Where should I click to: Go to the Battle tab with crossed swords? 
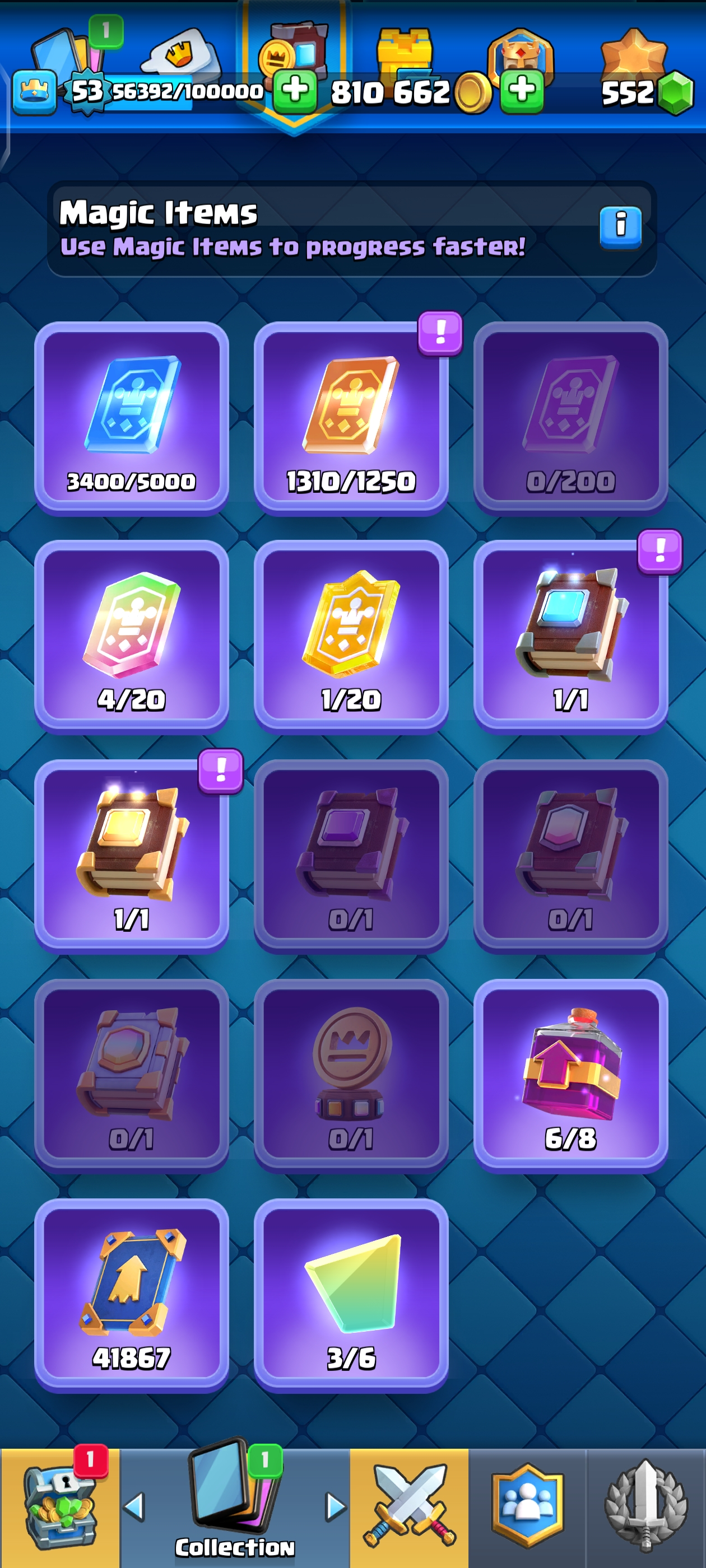[x=408, y=1507]
